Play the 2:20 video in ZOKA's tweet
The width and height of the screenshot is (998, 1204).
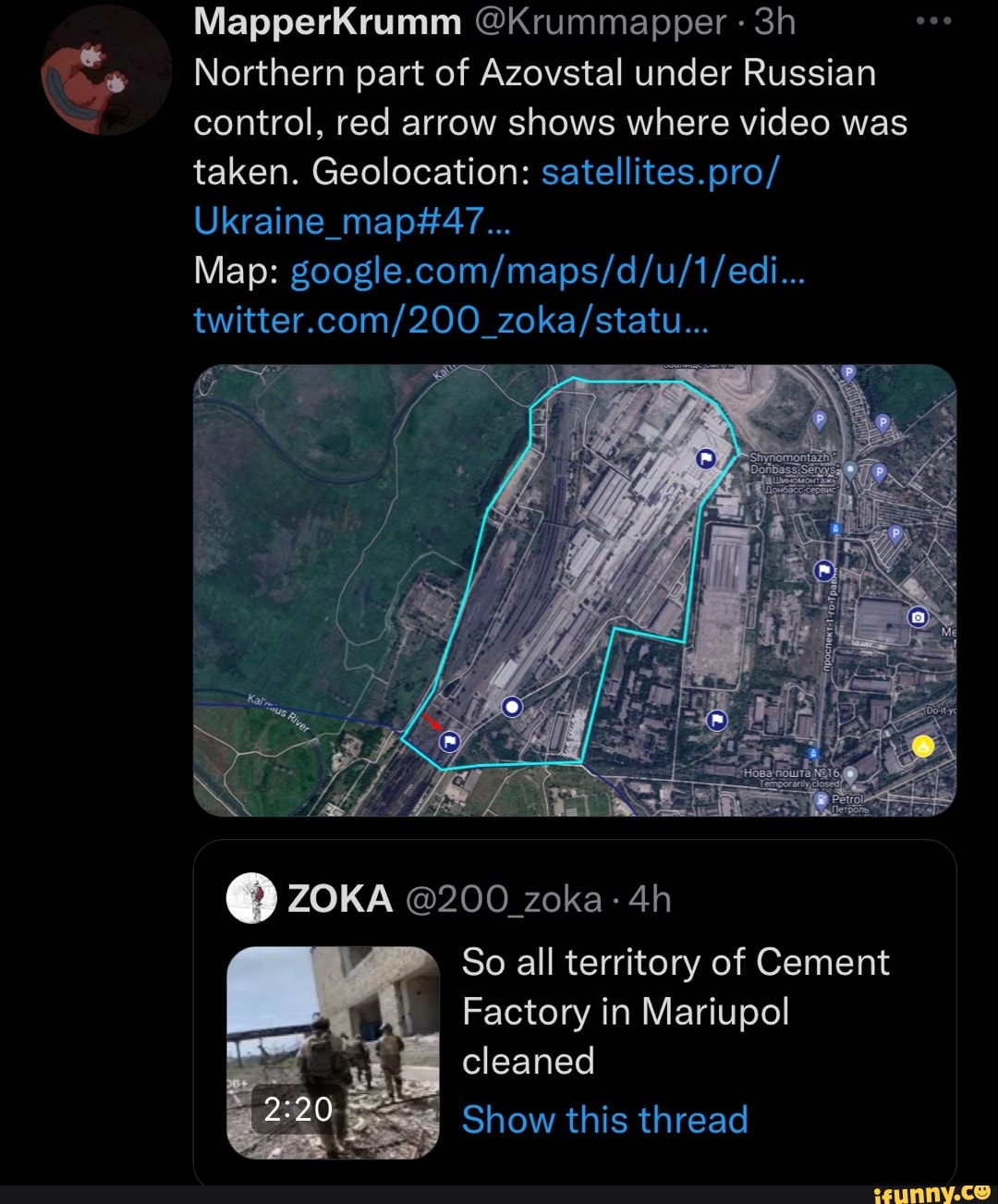pos(333,1052)
